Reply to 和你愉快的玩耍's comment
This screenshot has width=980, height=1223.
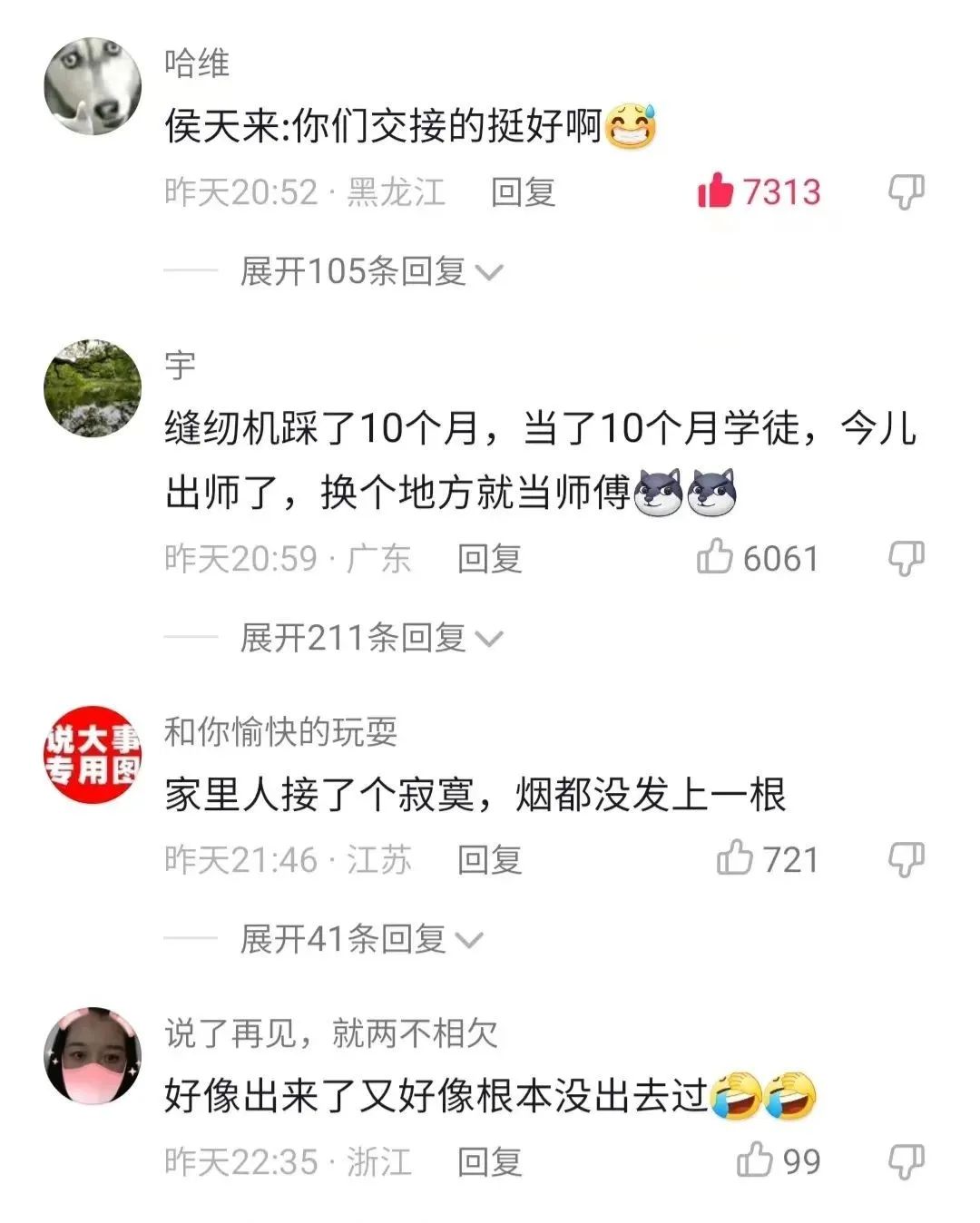point(489,859)
